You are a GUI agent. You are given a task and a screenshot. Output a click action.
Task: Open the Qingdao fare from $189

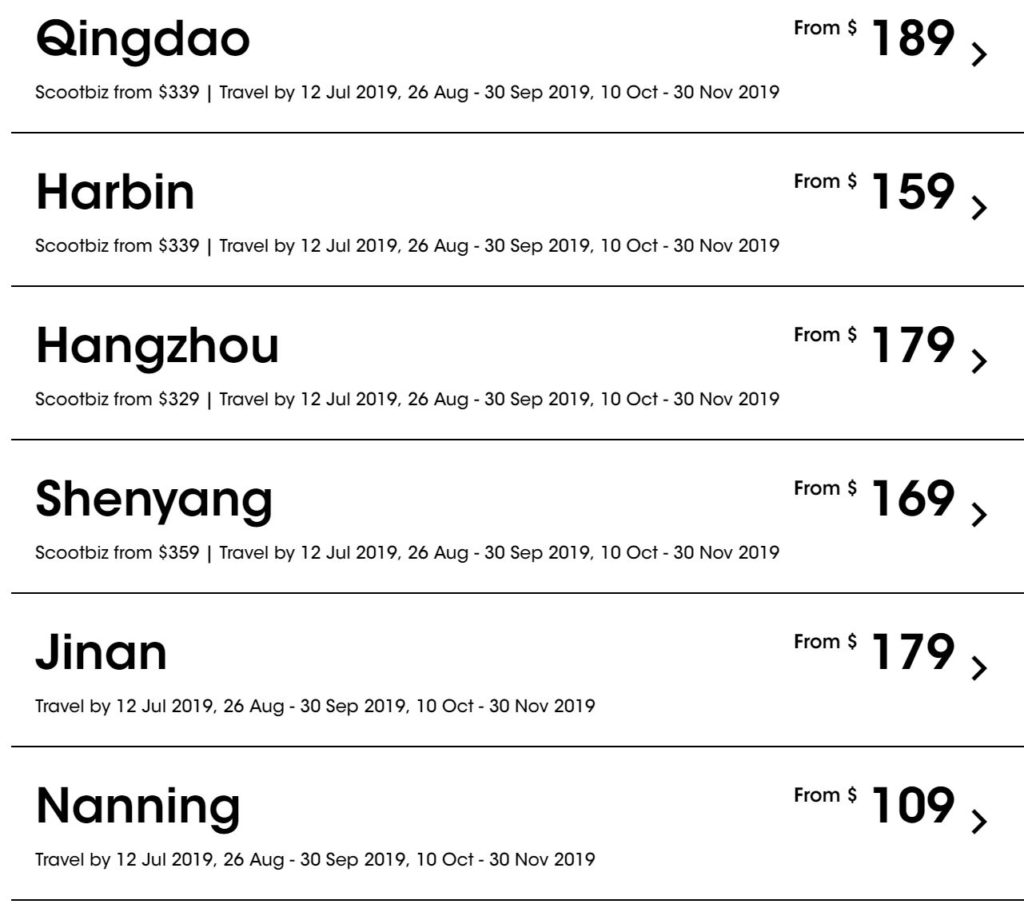tap(978, 54)
